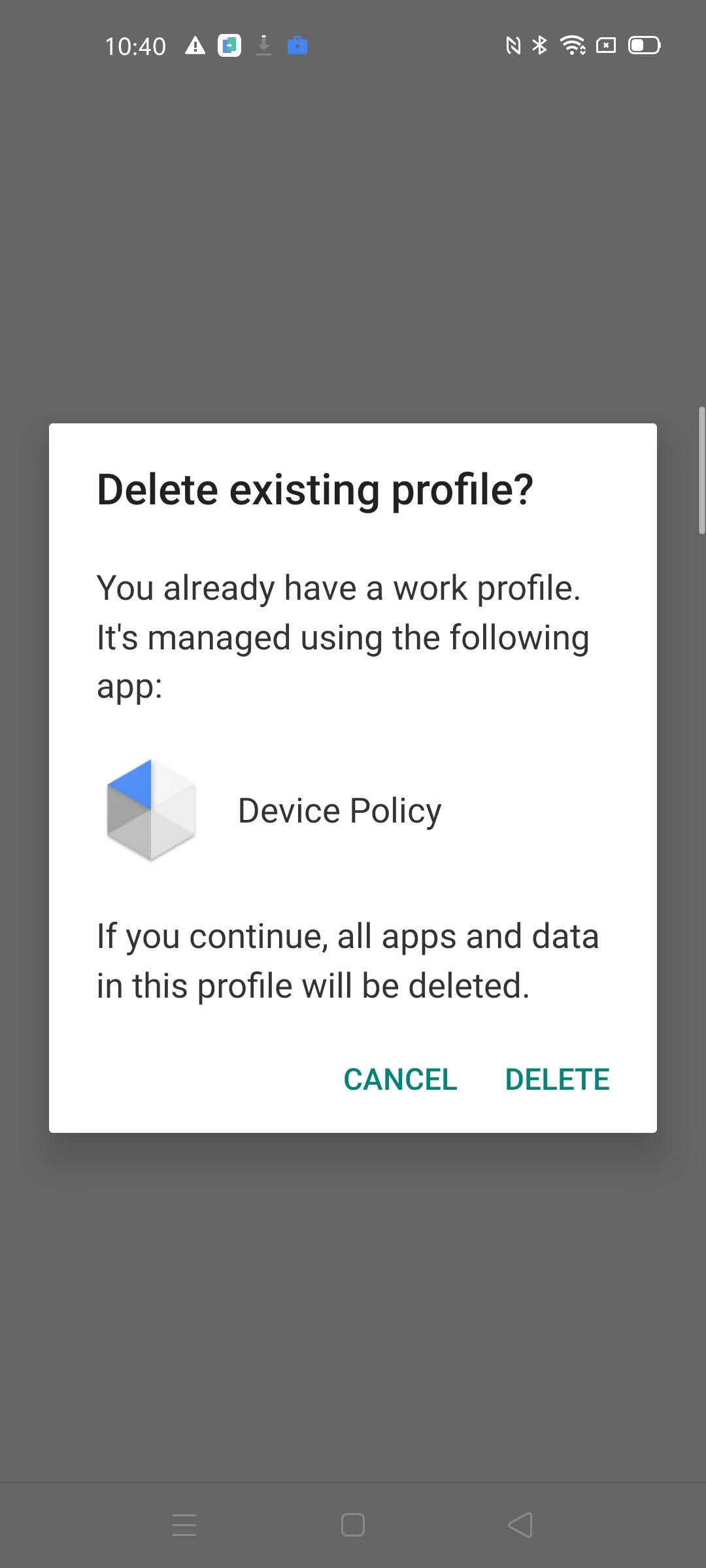The image size is (706, 1568).
Task: Confirm with the DELETE button
Action: click(x=557, y=1079)
